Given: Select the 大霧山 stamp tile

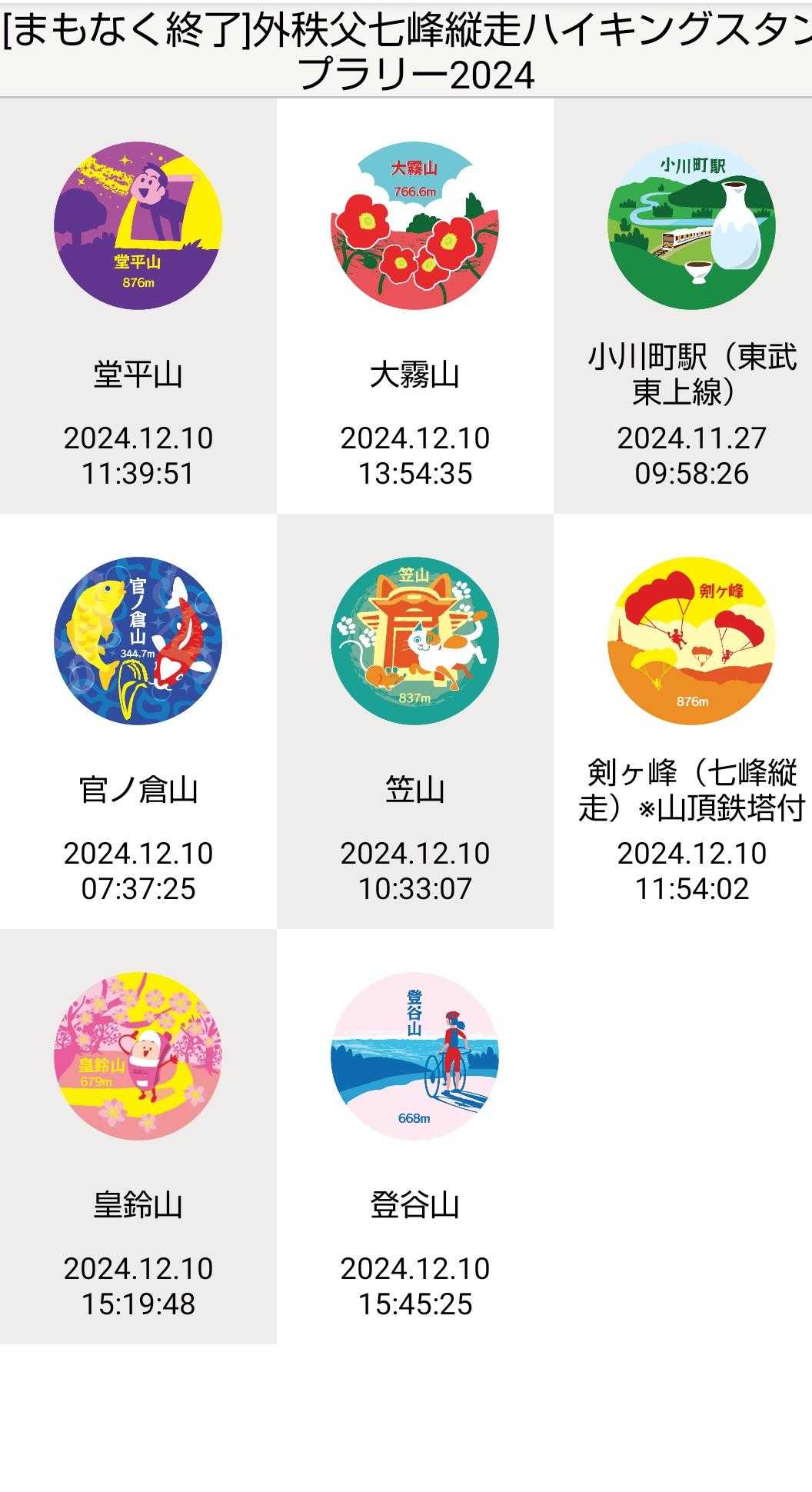Looking at the screenshot, I should pos(415,305).
